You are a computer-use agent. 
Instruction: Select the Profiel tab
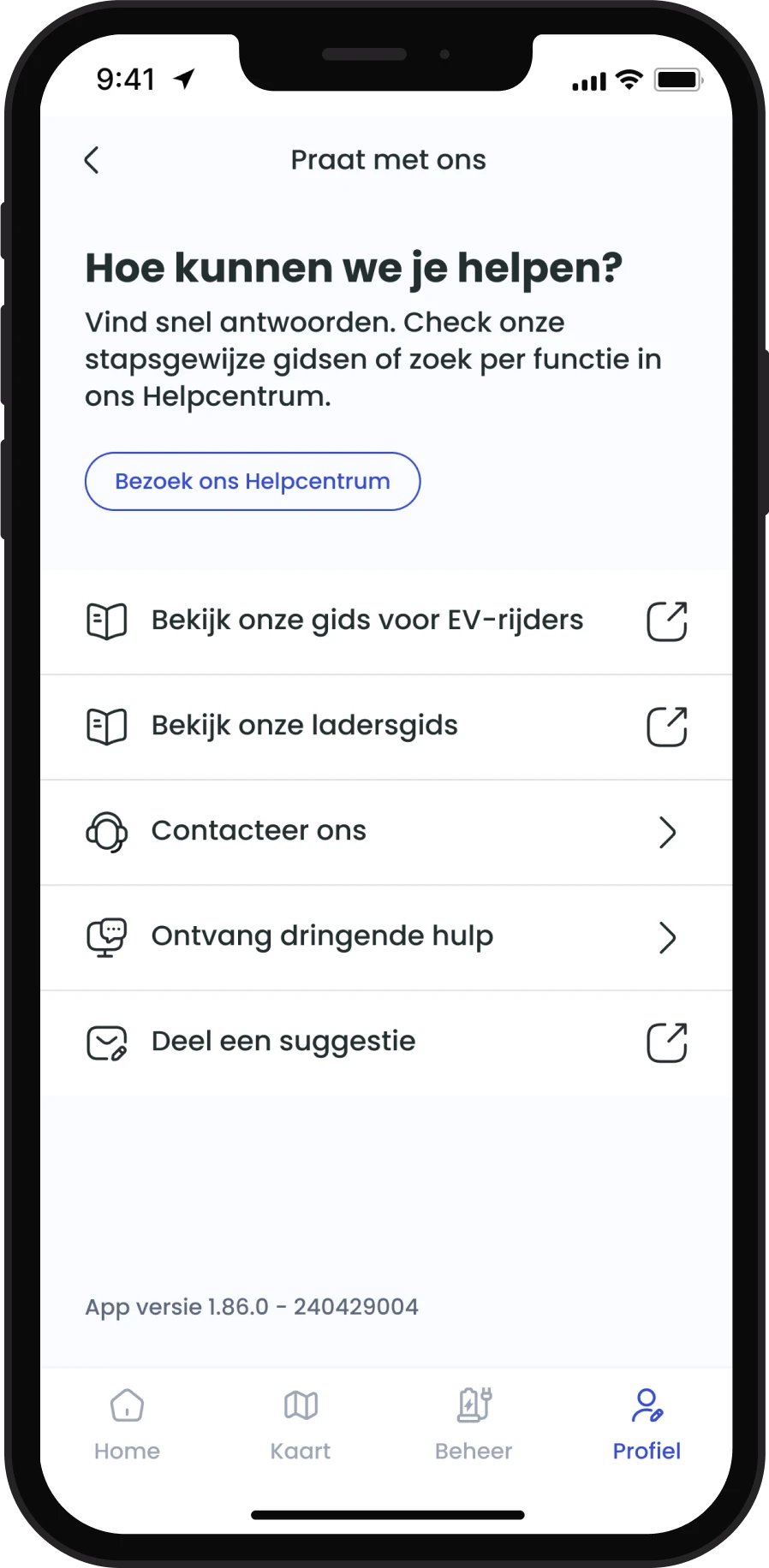pyautogui.click(x=647, y=1426)
